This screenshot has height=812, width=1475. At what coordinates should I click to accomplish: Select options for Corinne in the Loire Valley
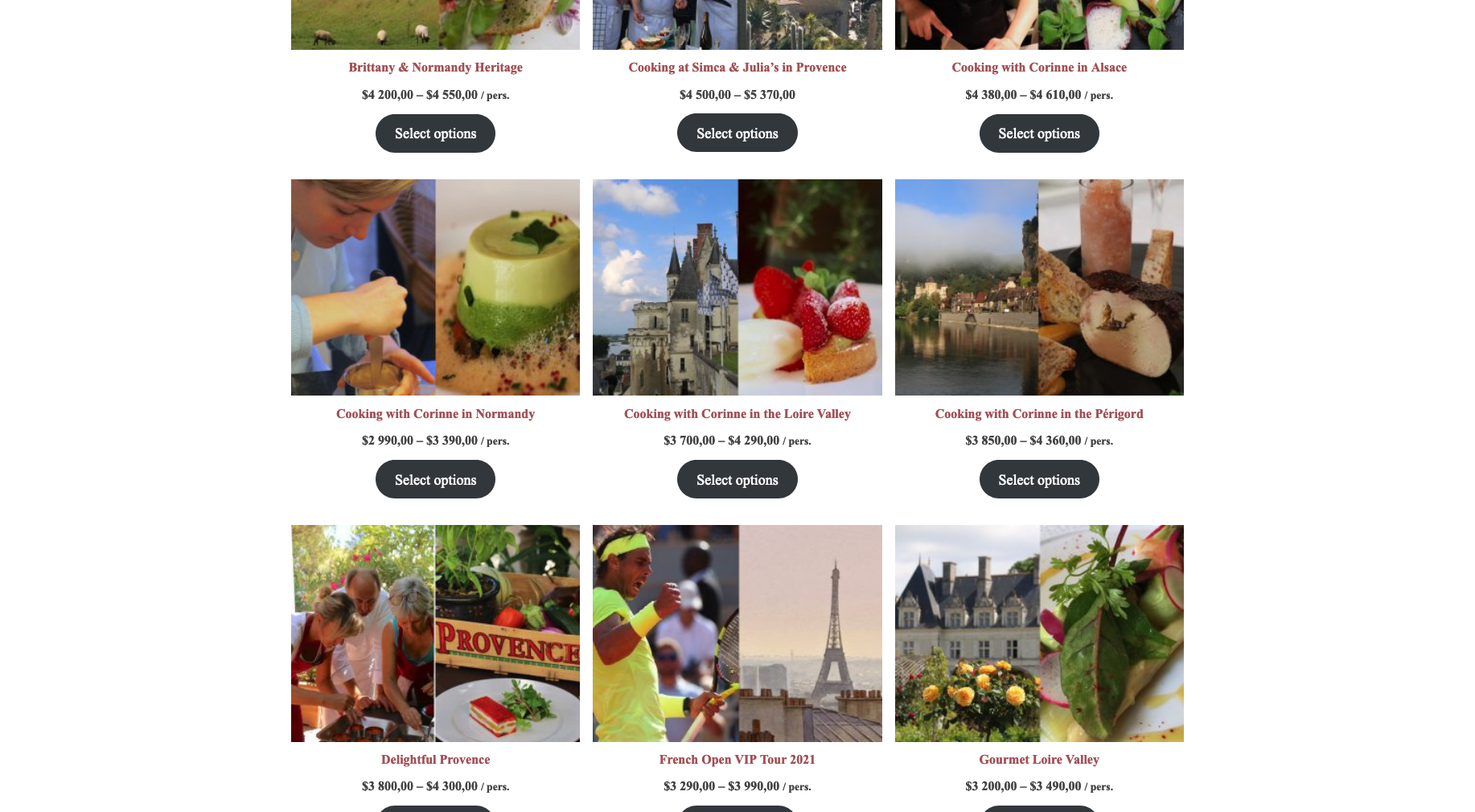click(x=737, y=480)
